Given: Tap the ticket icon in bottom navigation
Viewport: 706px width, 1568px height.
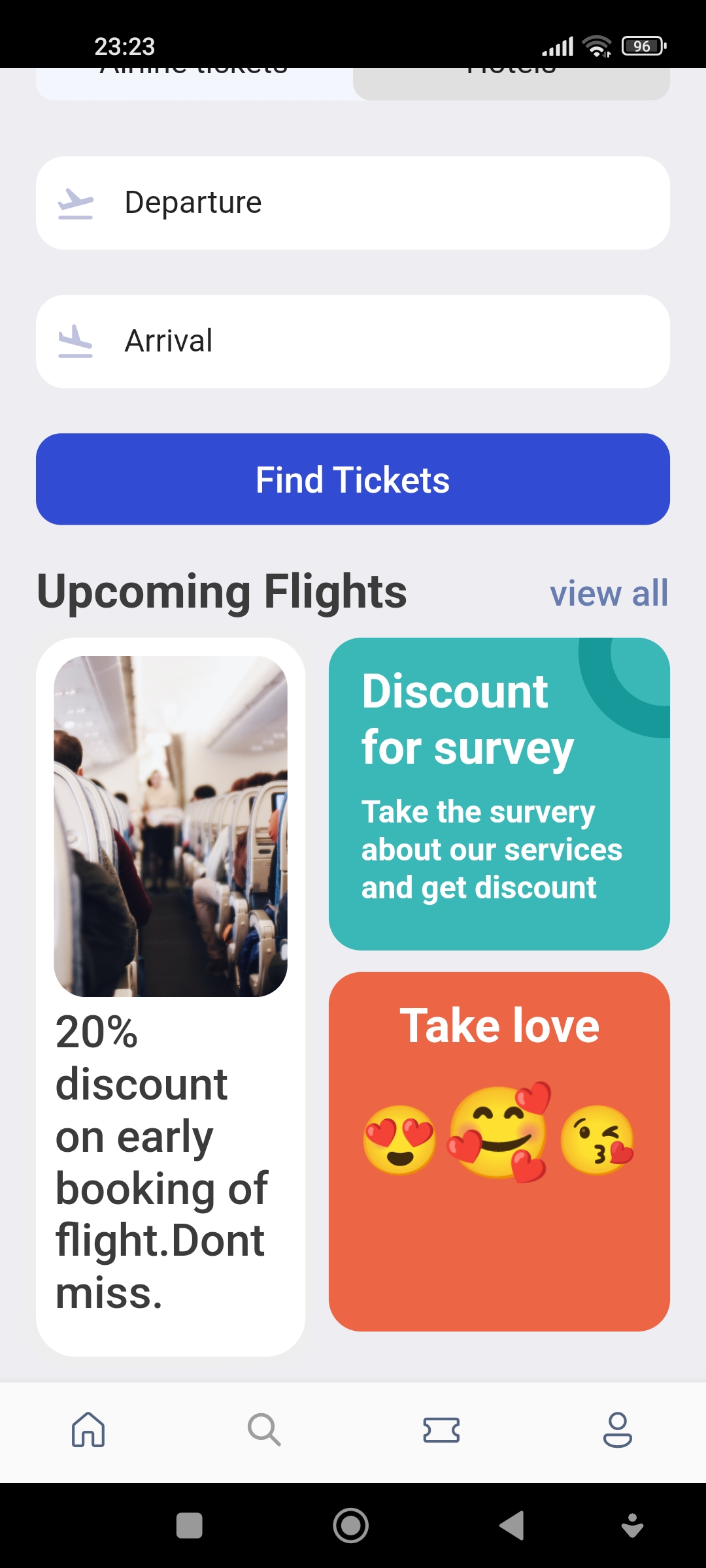Looking at the screenshot, I should point(441,1431).
